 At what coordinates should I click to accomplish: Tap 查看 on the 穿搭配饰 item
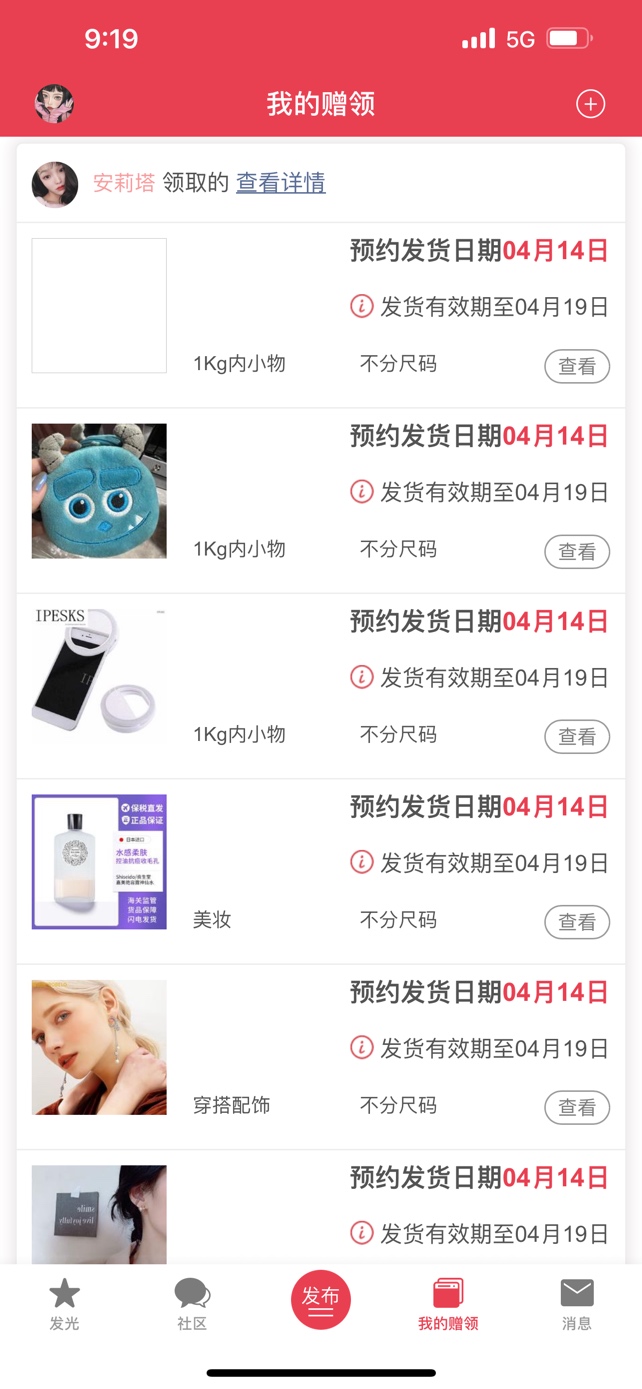click(x=577, y=1107)
